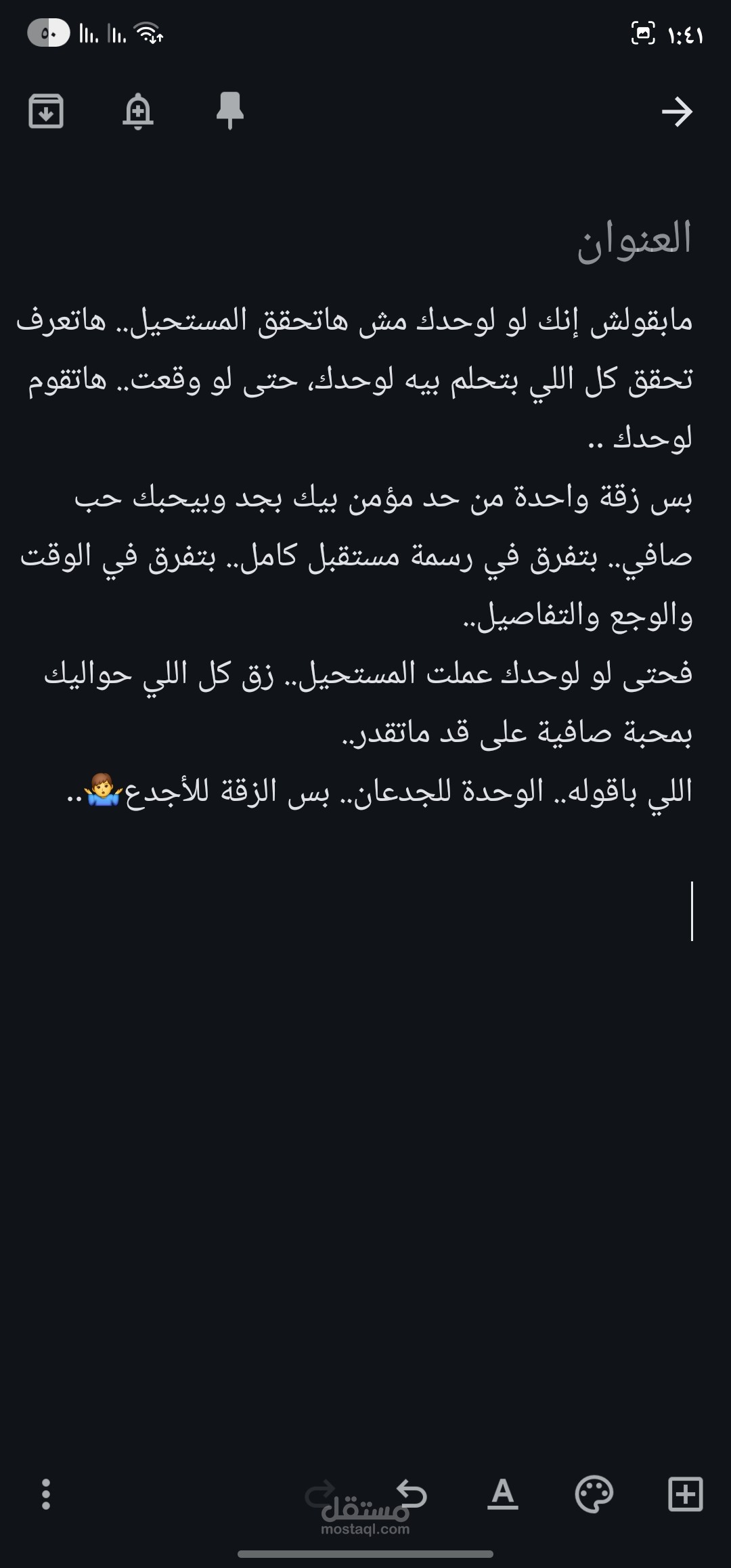Undo the last edit
The width and height of the screenshot is (731, 1568).
[412, 1494]
